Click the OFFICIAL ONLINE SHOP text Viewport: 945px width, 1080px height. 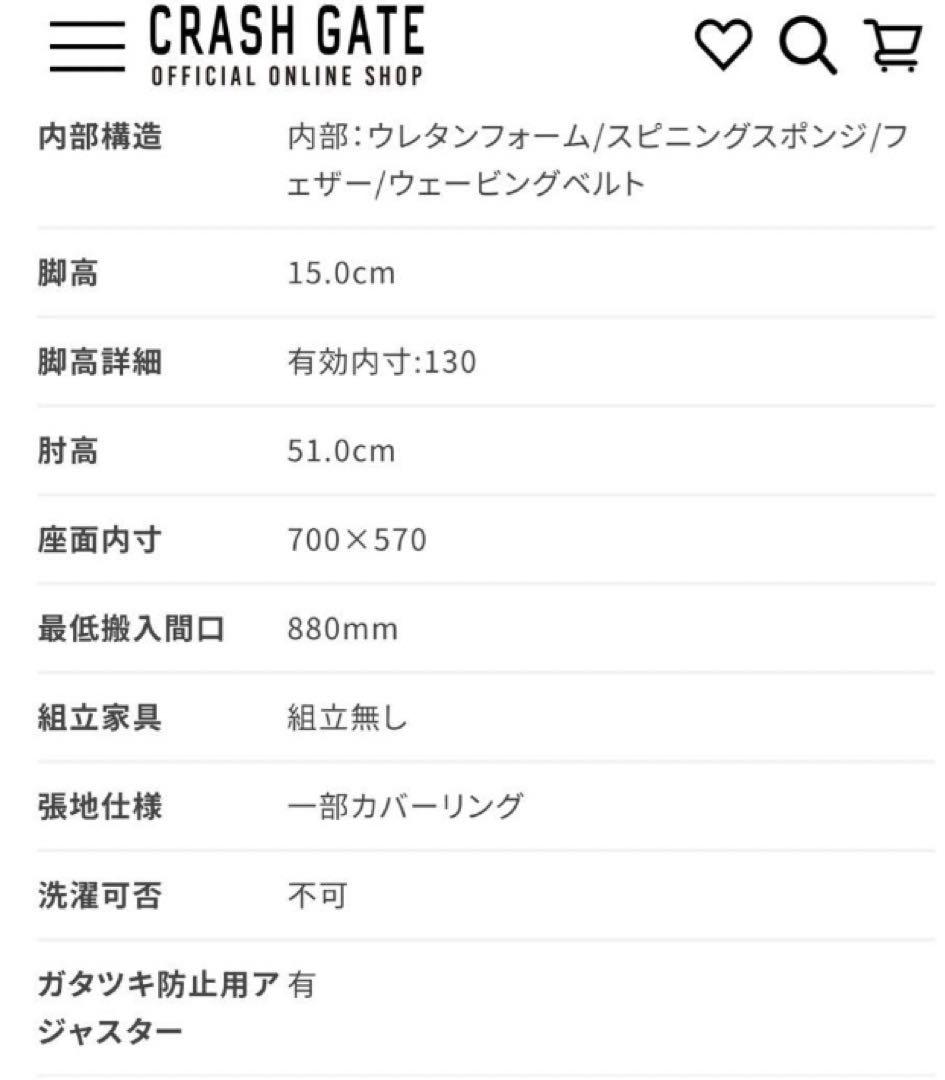click(285, 72)
